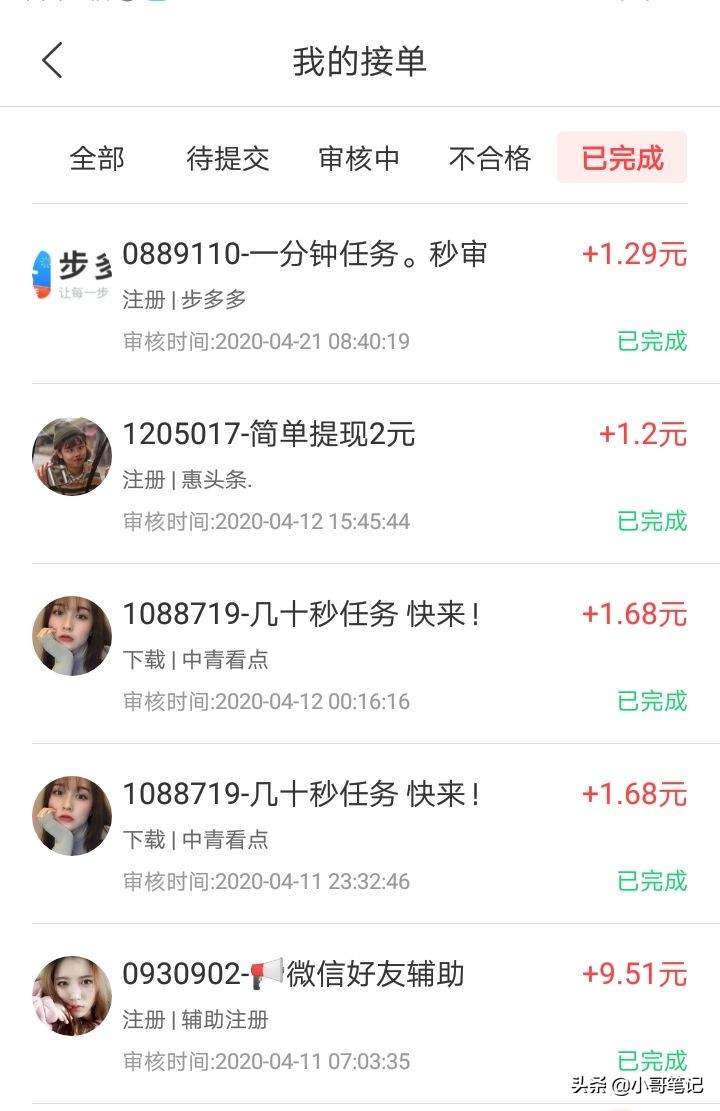Tap the back arrow at top left
This screenshot has height=1111, width=720.
[x=50, y=60]
